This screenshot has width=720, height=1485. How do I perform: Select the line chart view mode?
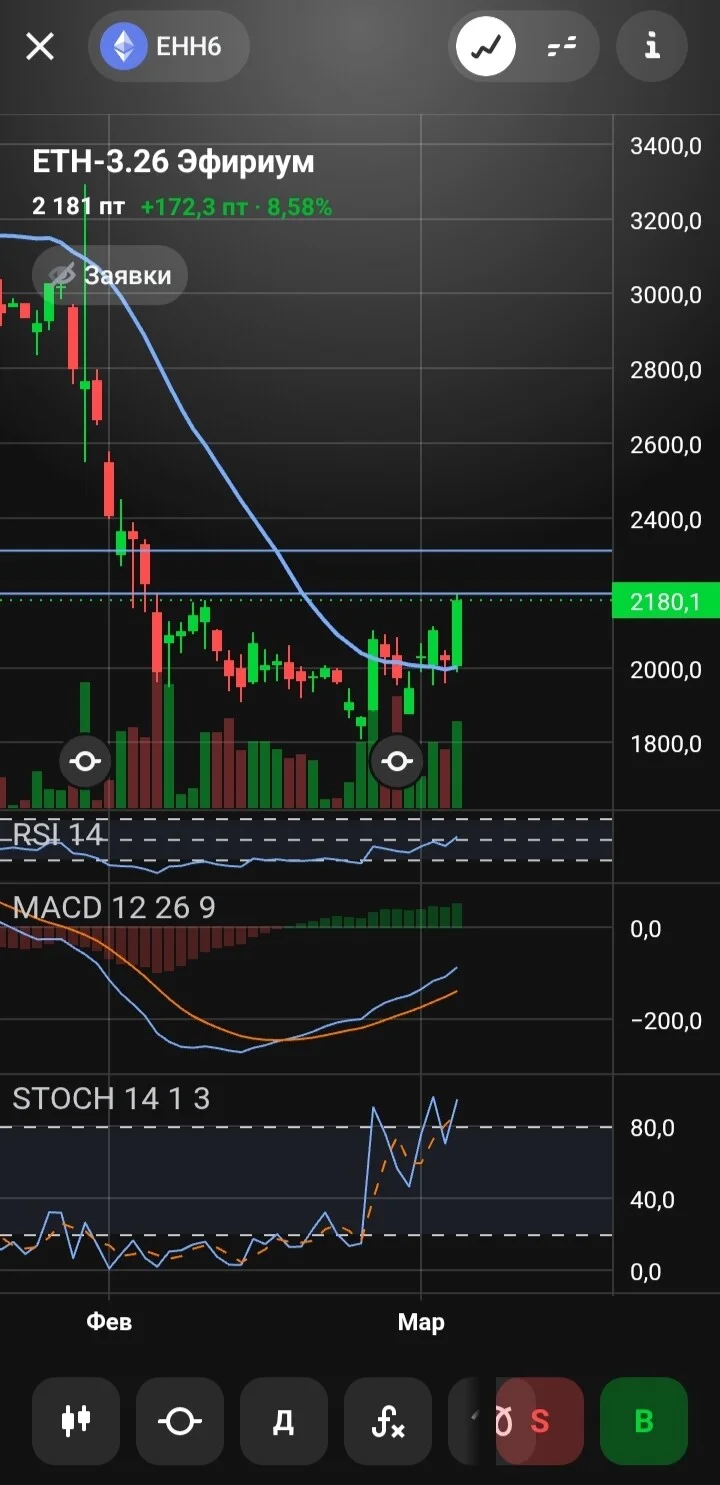[486, 46]
